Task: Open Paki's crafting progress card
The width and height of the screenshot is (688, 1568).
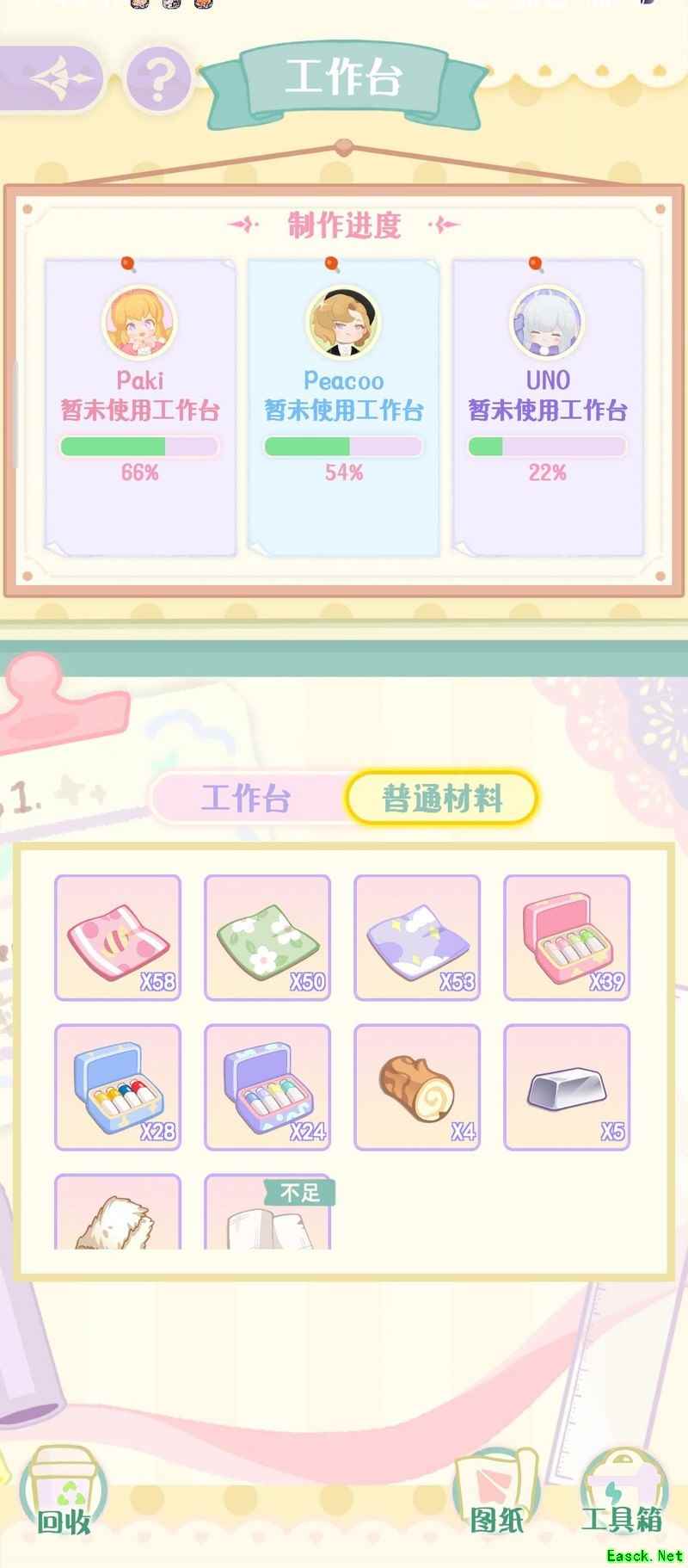Action: 140,406
